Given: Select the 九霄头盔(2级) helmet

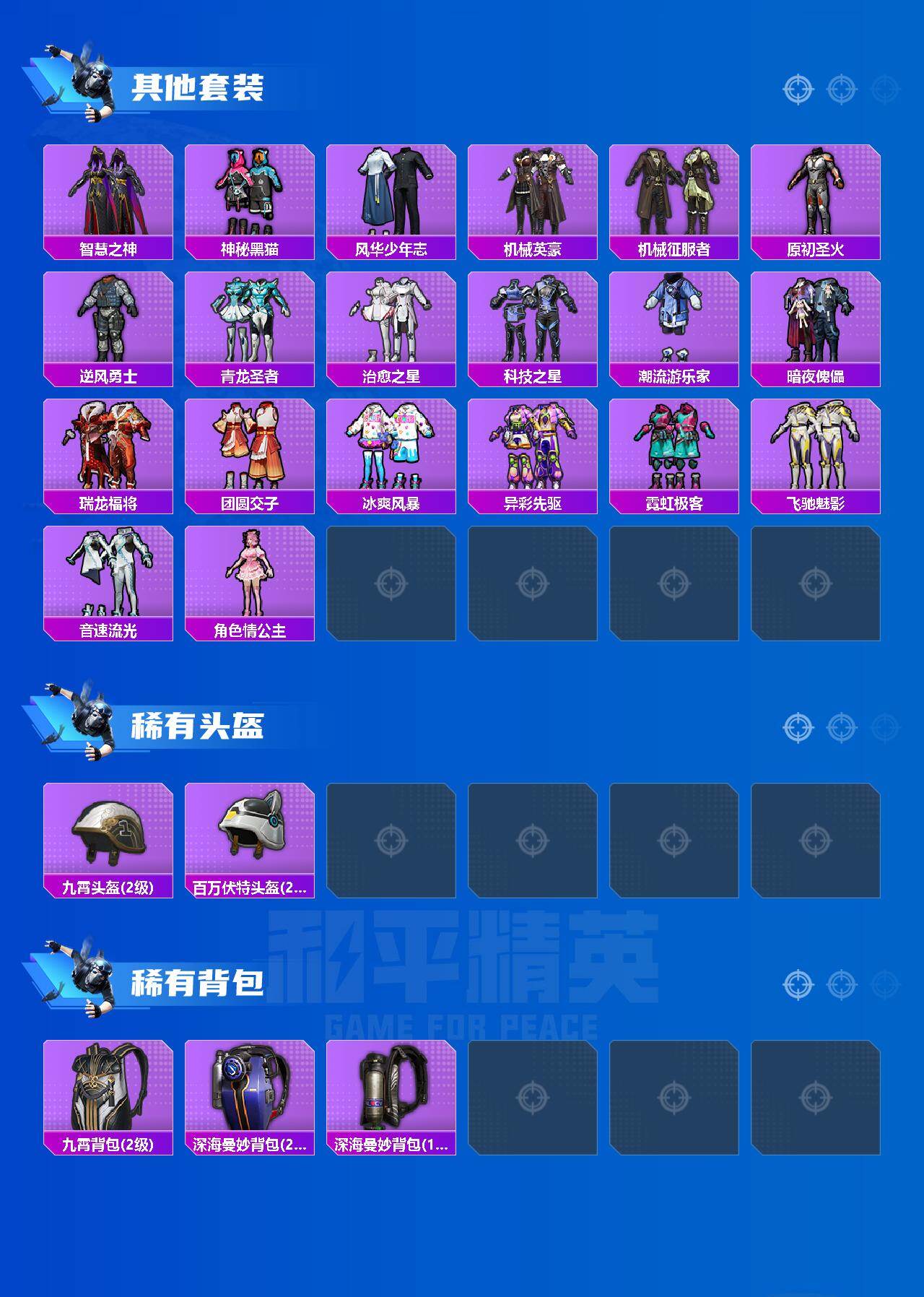Looking at the screenshot, I should 110,841.
